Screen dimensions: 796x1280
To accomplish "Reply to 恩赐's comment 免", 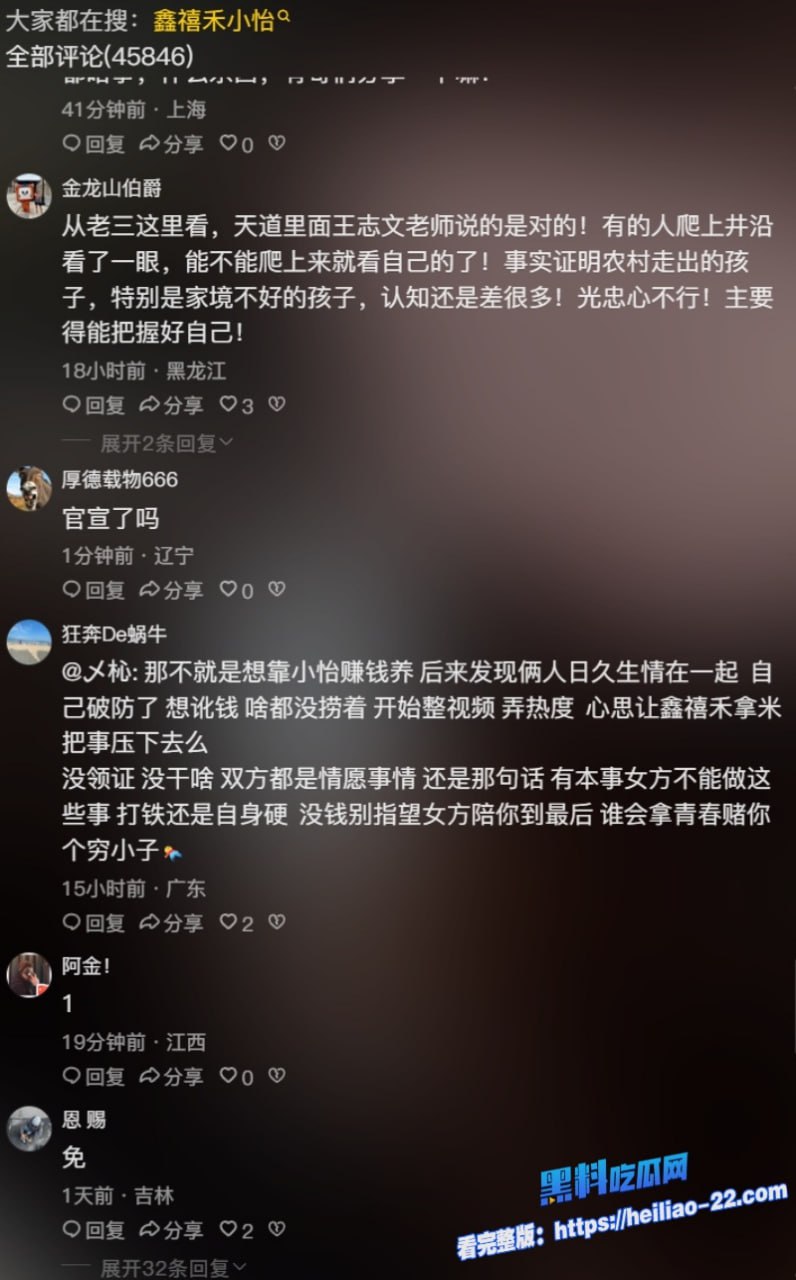I will click(94, 1230).
